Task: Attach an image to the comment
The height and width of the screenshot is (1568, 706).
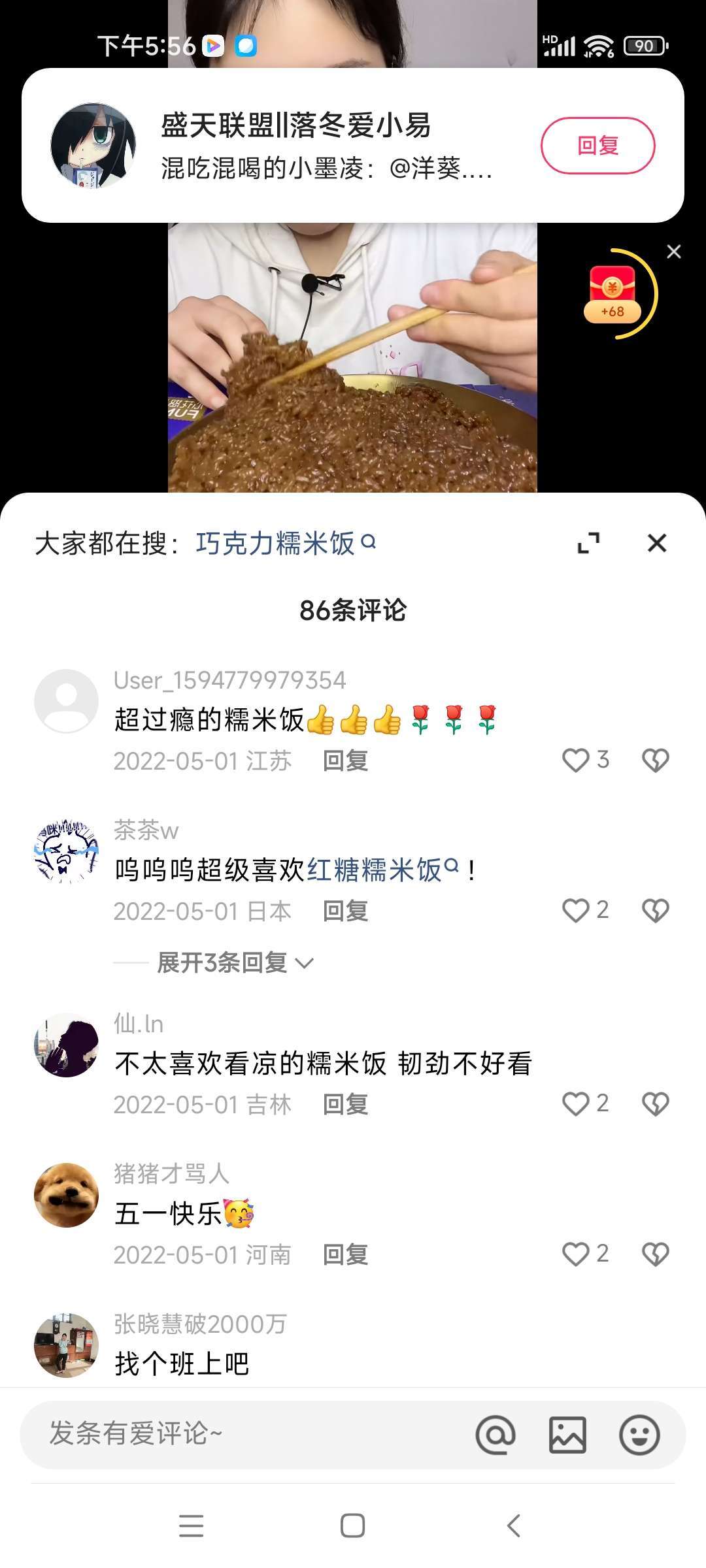Action: tap(567, 1435)
